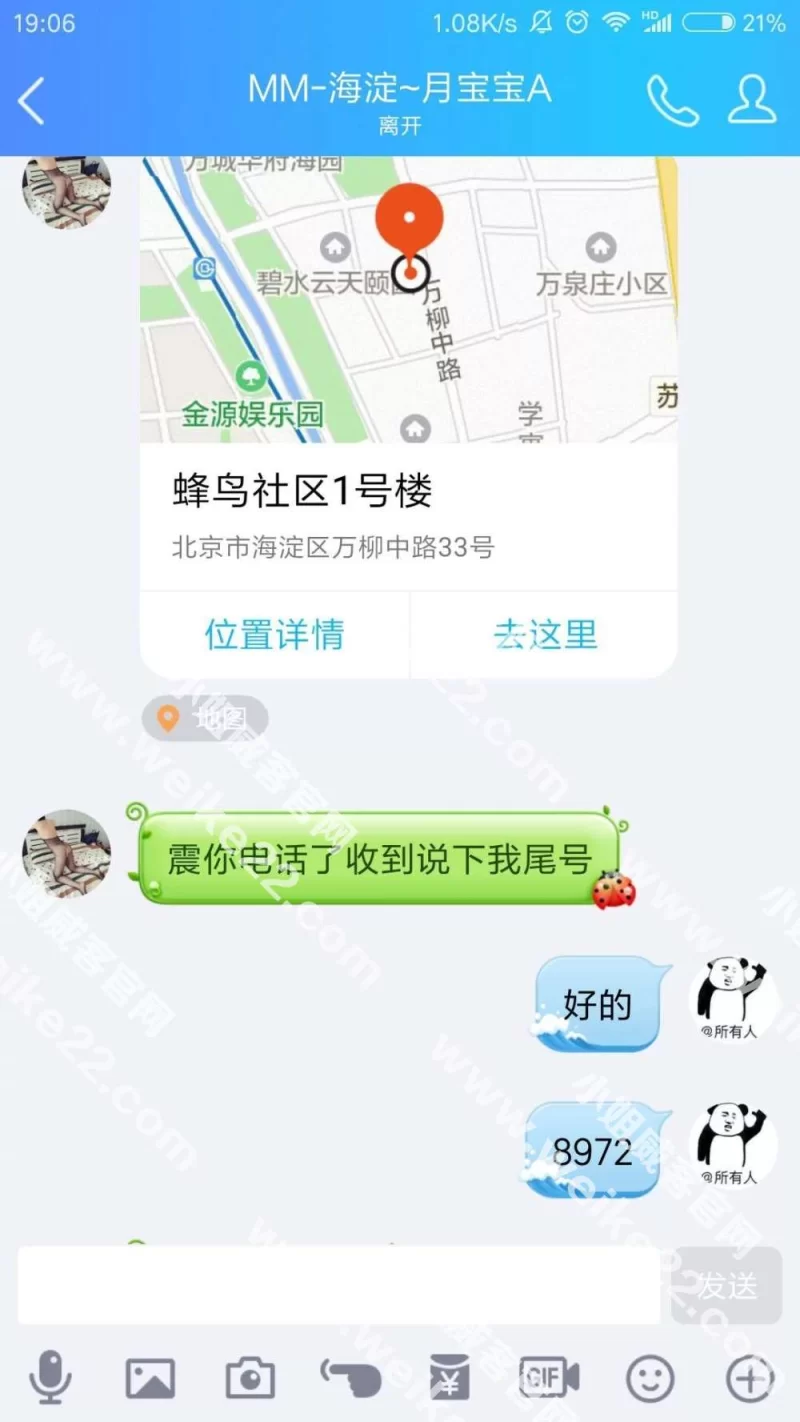The image size is (800, 1422).
Task: Go back from the chat
Action: coord(32,100)
